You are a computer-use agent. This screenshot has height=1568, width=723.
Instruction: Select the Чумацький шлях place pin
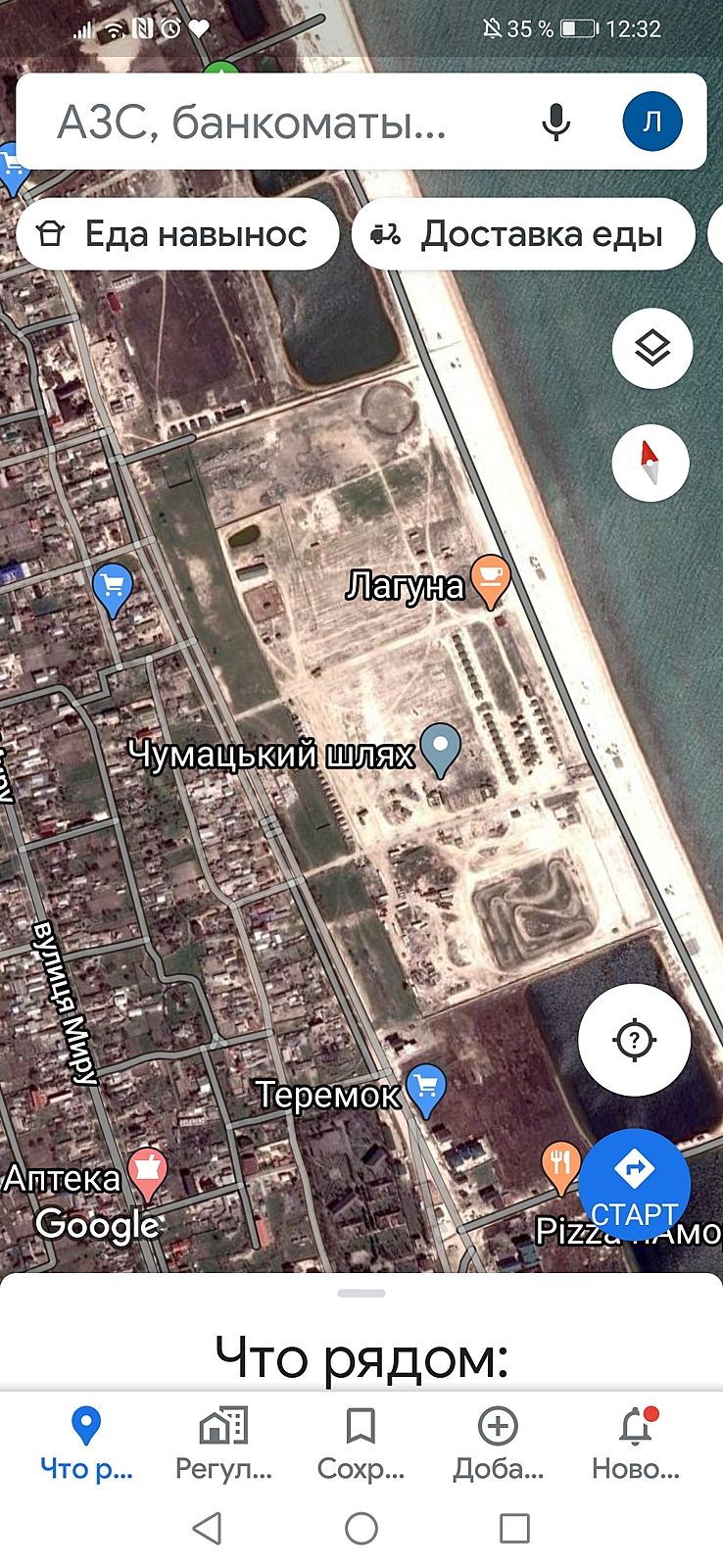440,750
